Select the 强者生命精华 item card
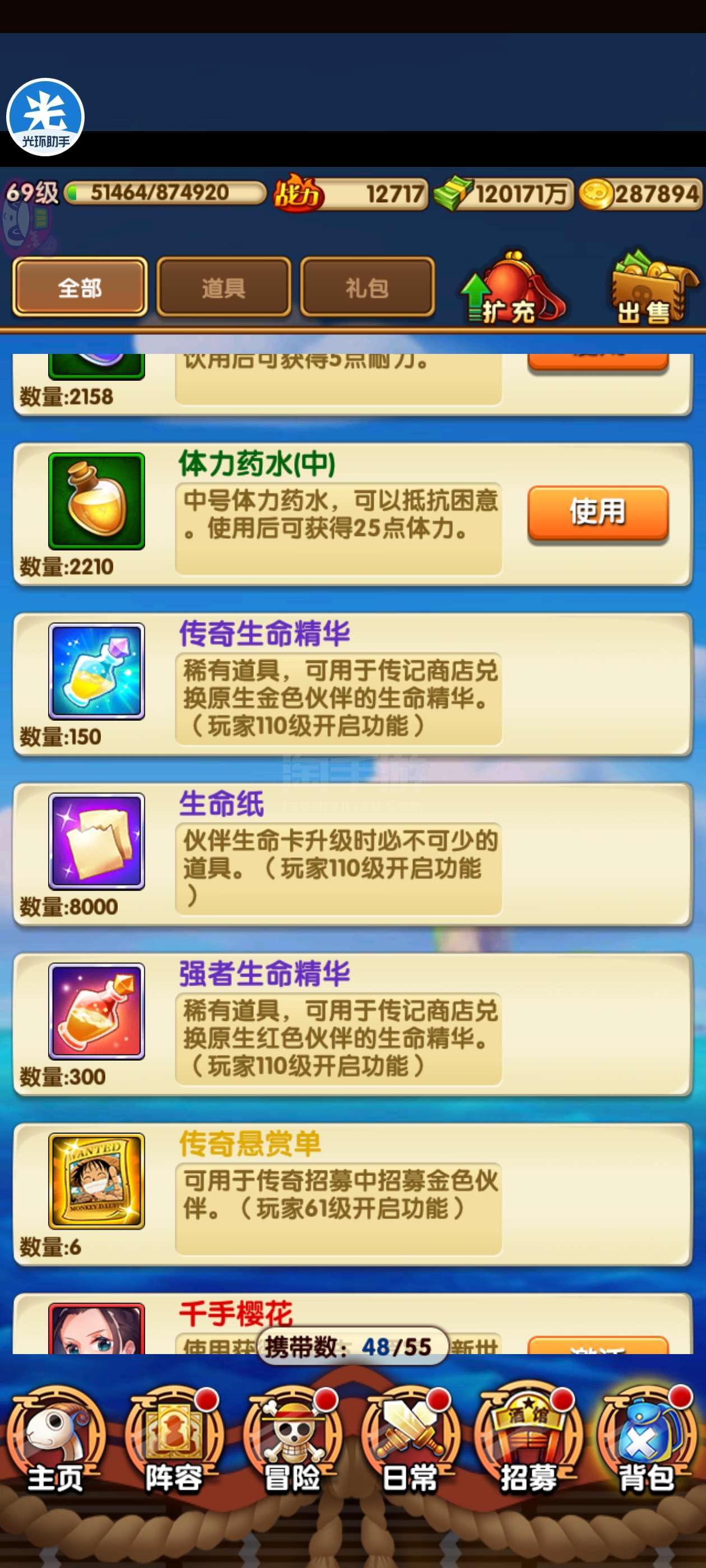 [352, 1024]
